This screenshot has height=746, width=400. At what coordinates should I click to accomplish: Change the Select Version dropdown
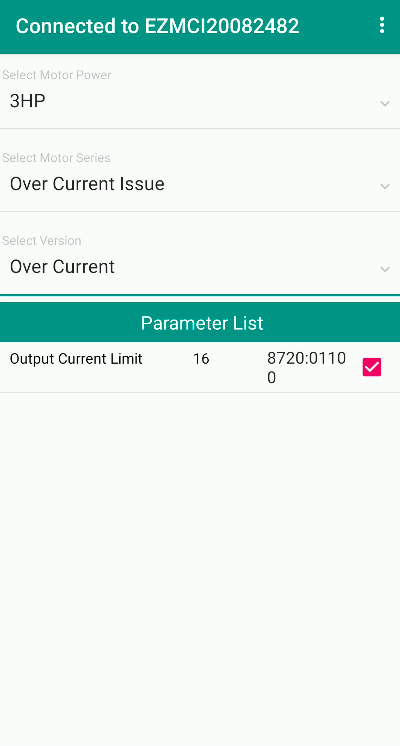tap(200, 267)
